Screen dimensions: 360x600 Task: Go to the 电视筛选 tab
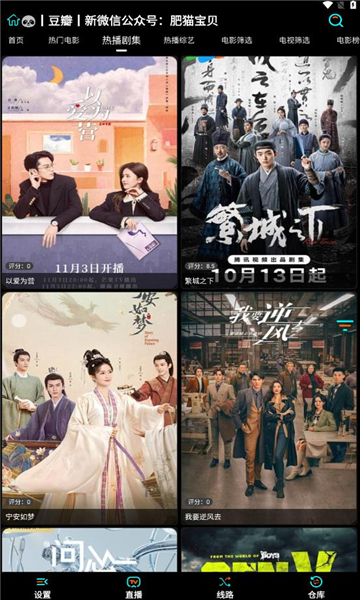click(294, 41)
